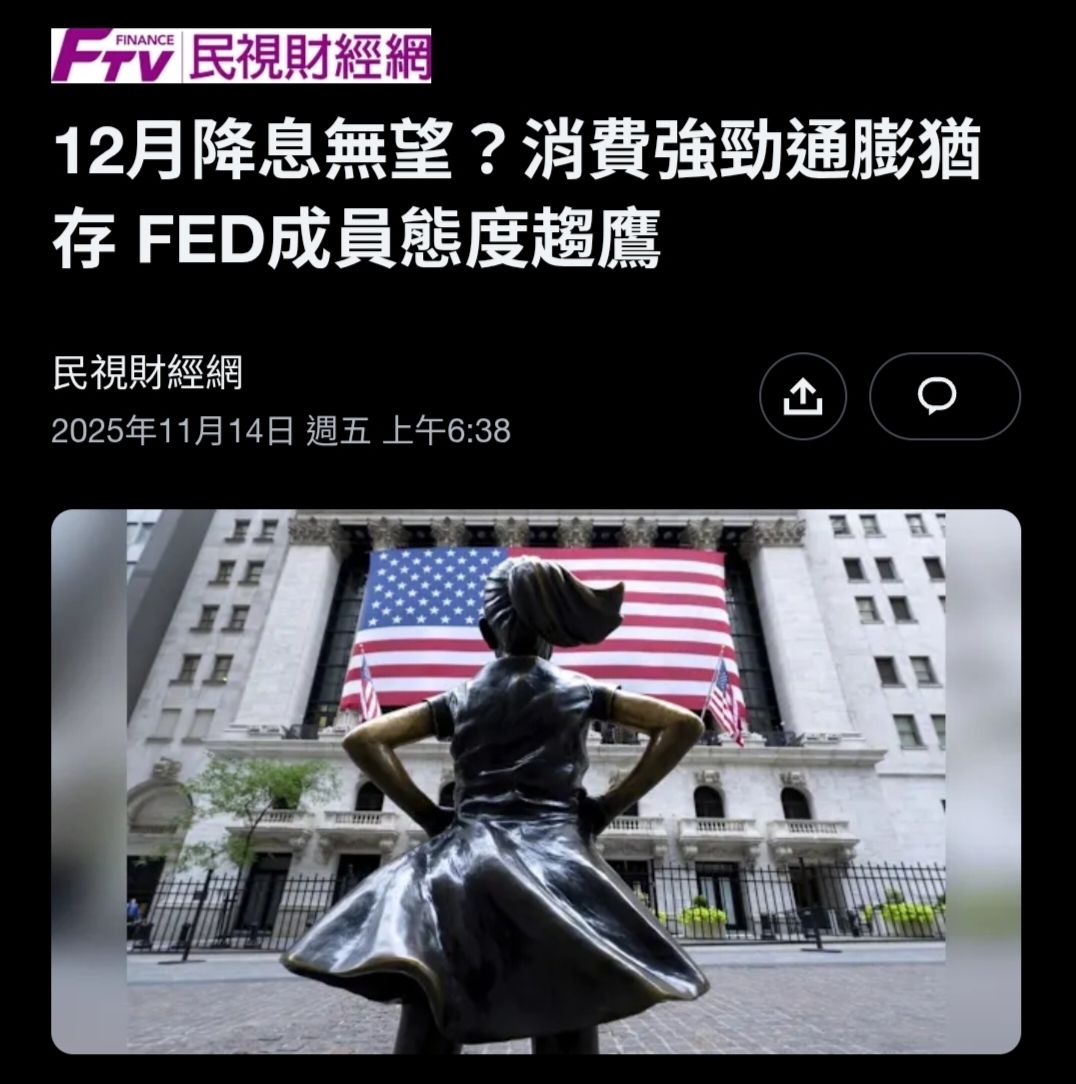Share this FED rate article
1076x1084 pixels.
[802, 396]
